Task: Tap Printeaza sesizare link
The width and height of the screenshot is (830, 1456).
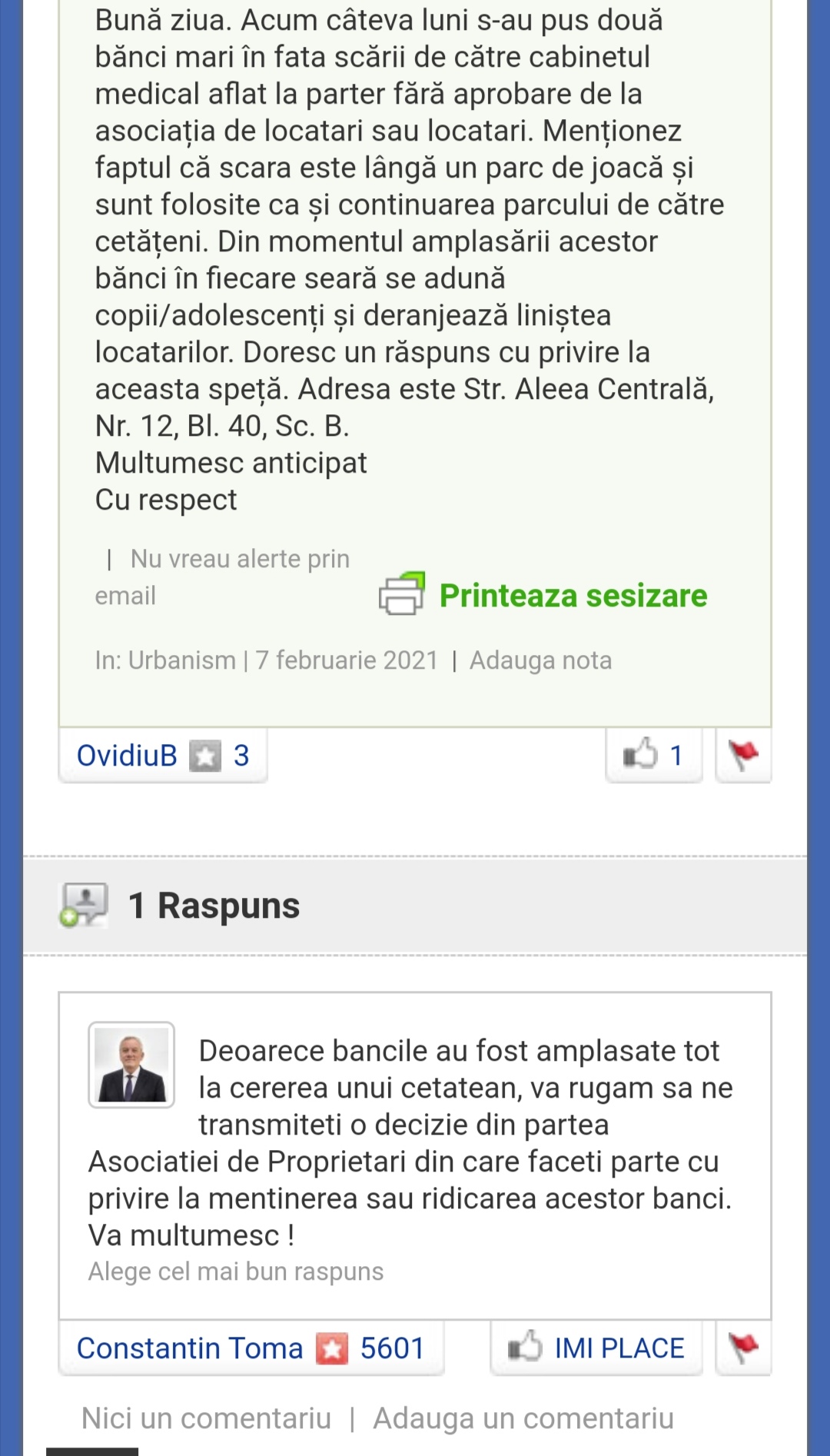Action: (573, 596)
